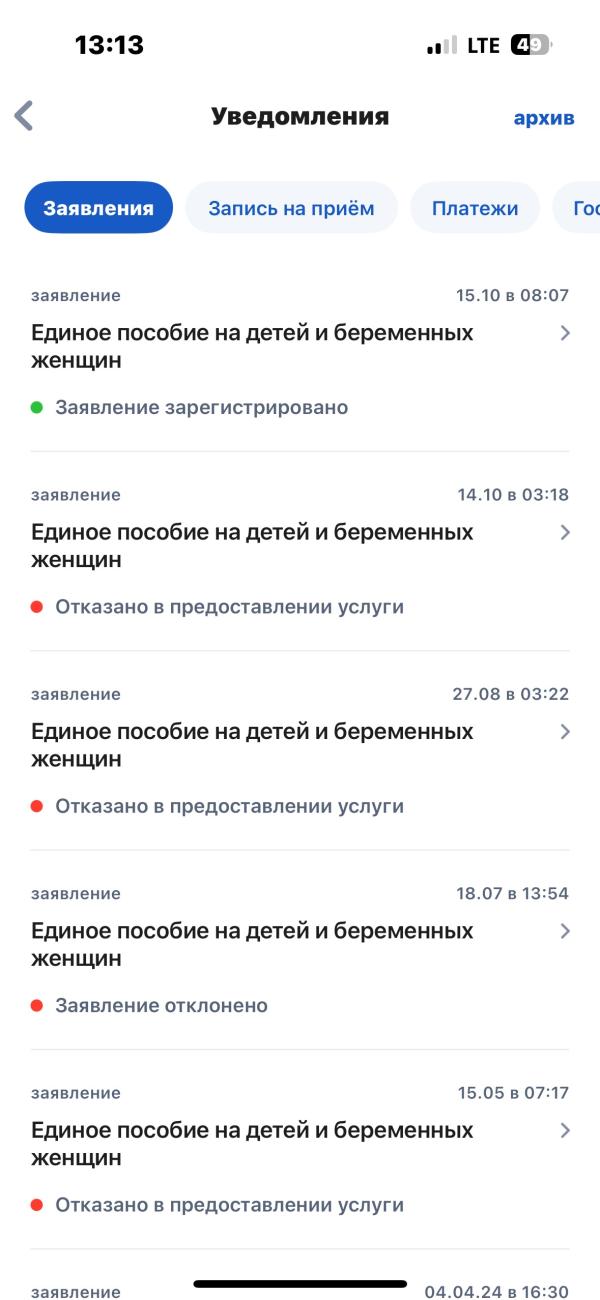Open the application dated 27.08 в 03:22

(300, 750)
